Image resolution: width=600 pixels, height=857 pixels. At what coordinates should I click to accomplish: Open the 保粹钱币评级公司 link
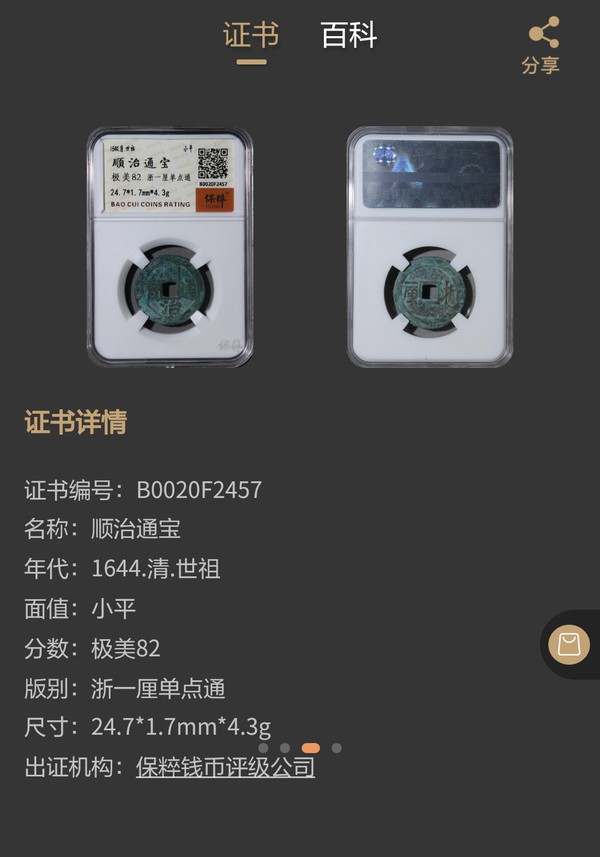tap(225, 767)
